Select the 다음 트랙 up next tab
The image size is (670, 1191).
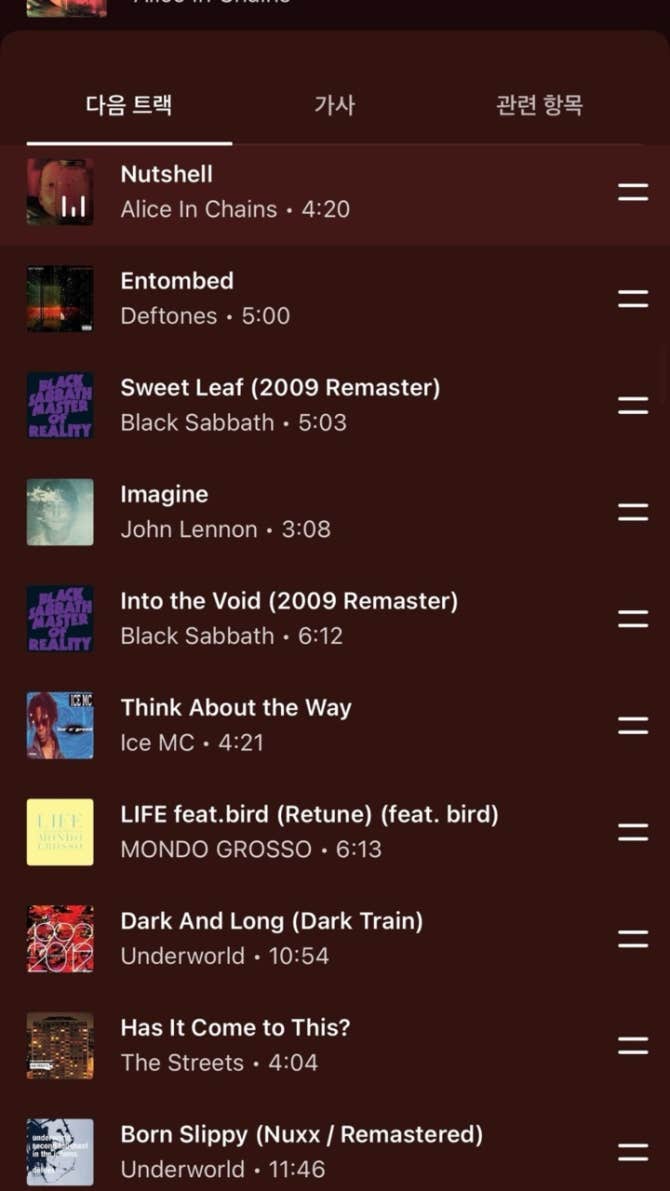[x=129, y=105]
